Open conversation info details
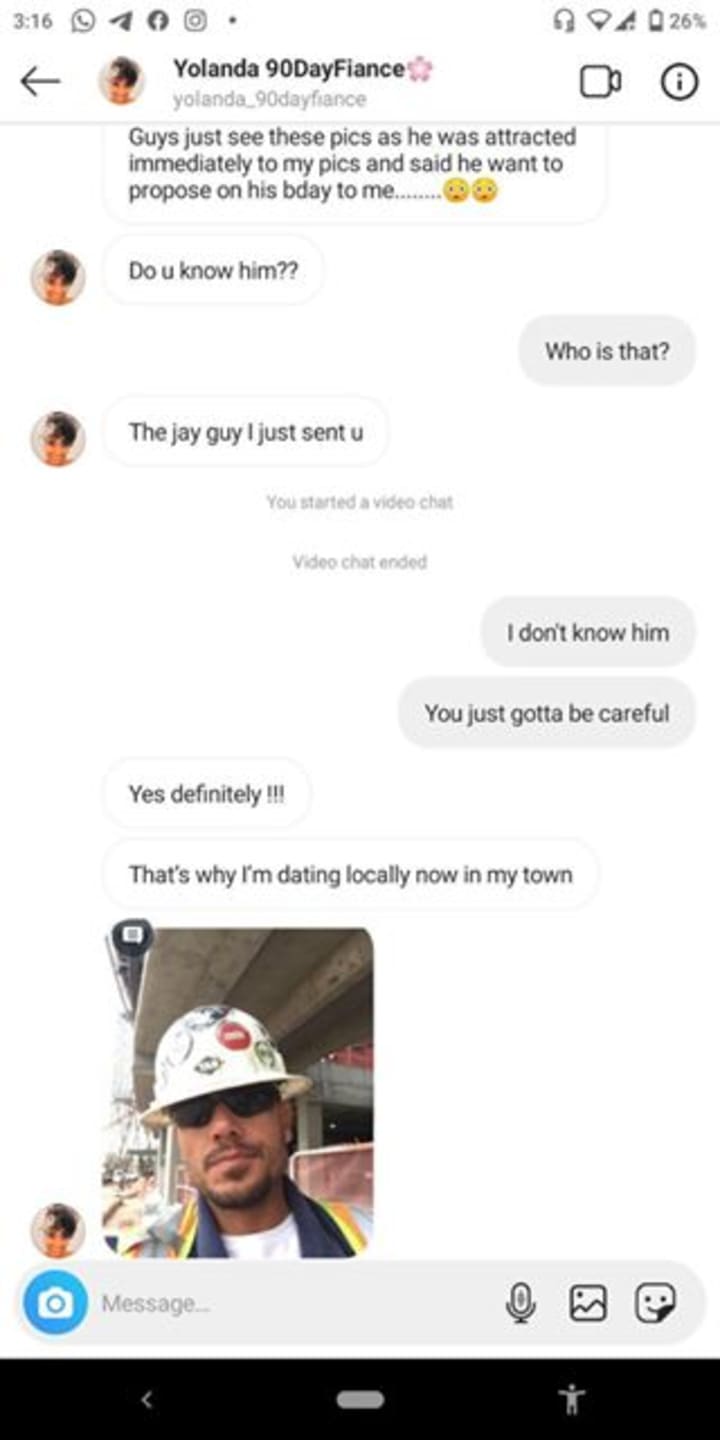The height and width of the screenshot is (1440, 720). (679, 82)
